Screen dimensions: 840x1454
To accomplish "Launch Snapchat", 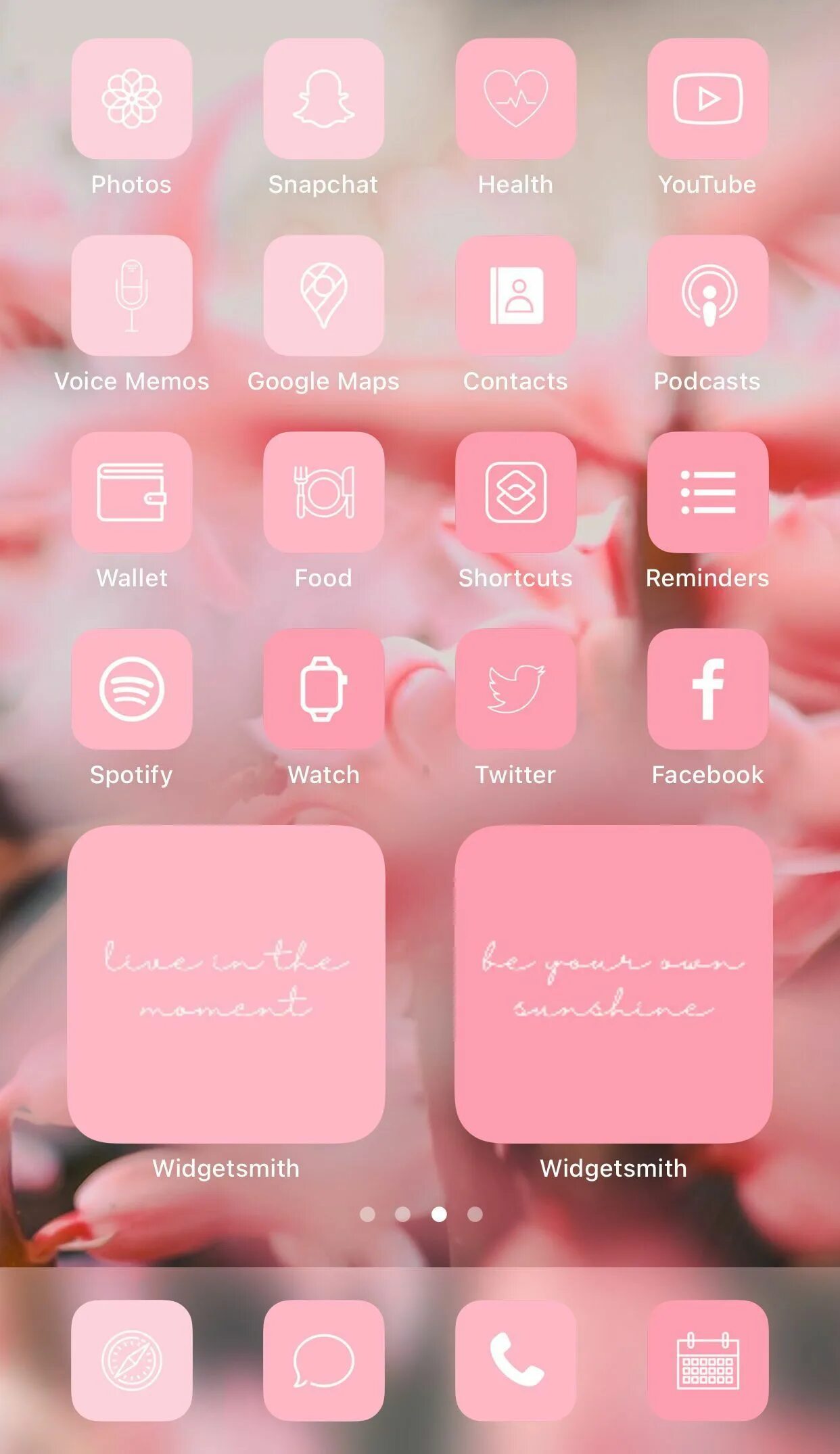I will (x=323, y=99).
